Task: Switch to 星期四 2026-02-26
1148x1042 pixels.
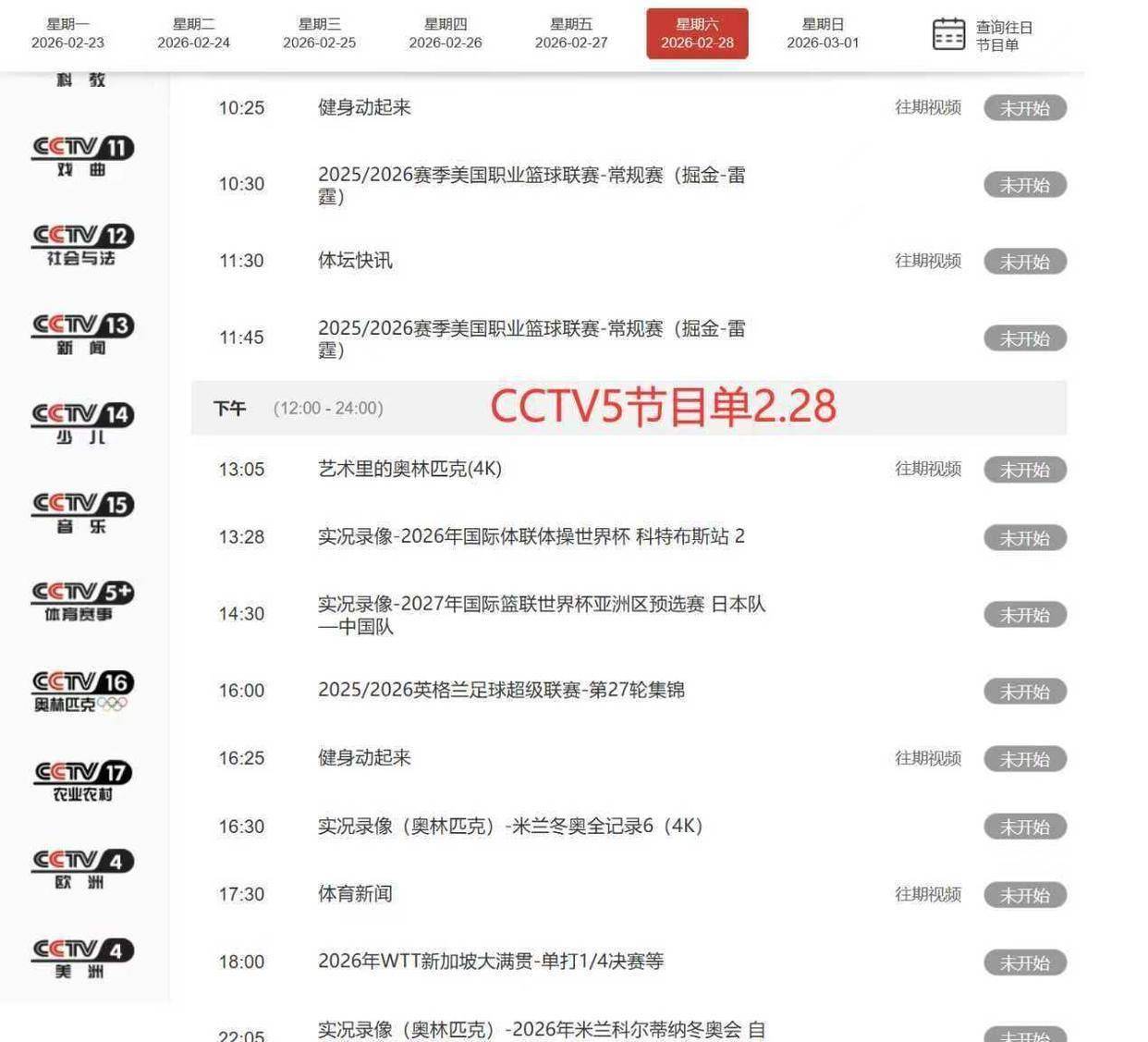Action: tap(445, 33)
